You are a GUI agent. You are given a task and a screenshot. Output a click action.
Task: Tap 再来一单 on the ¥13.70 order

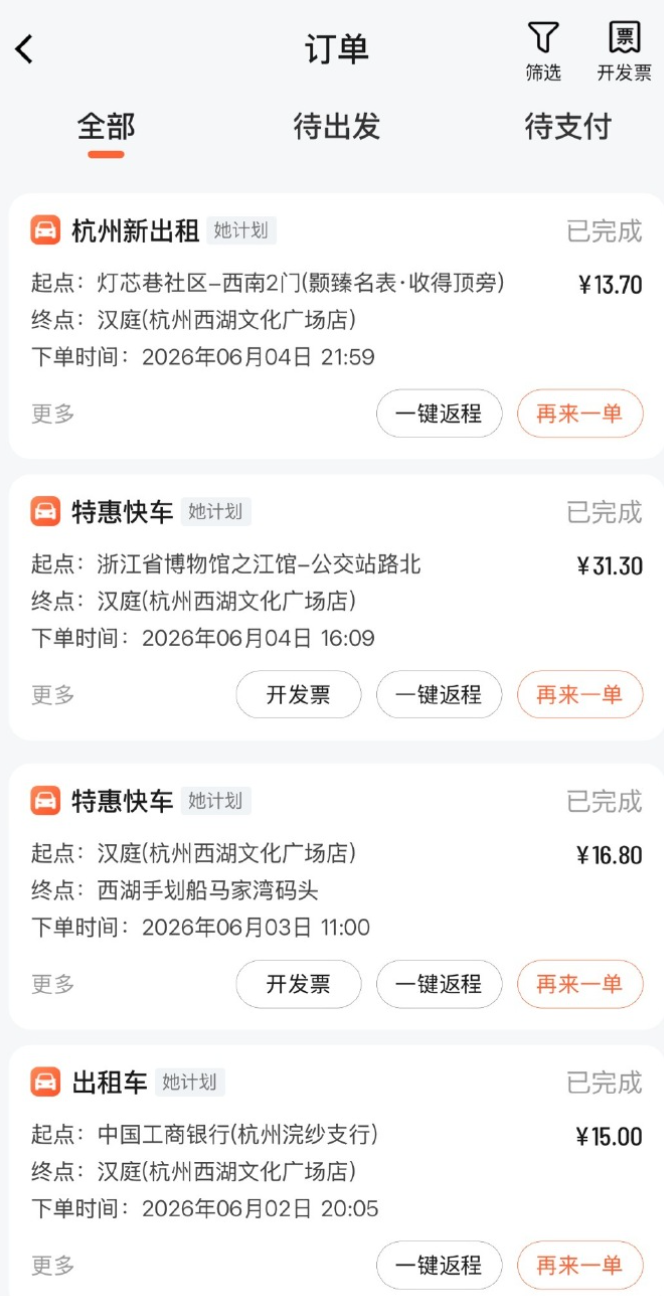580,413
